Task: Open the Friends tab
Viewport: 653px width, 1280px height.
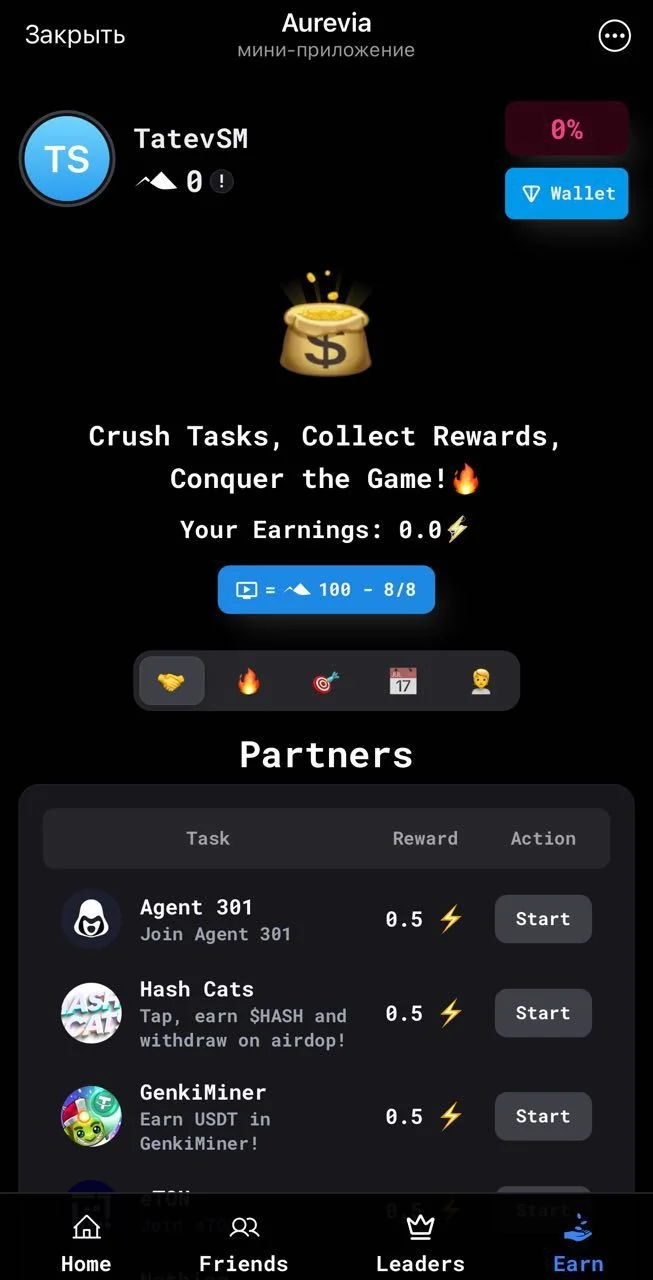Action: coord(243,1243)
